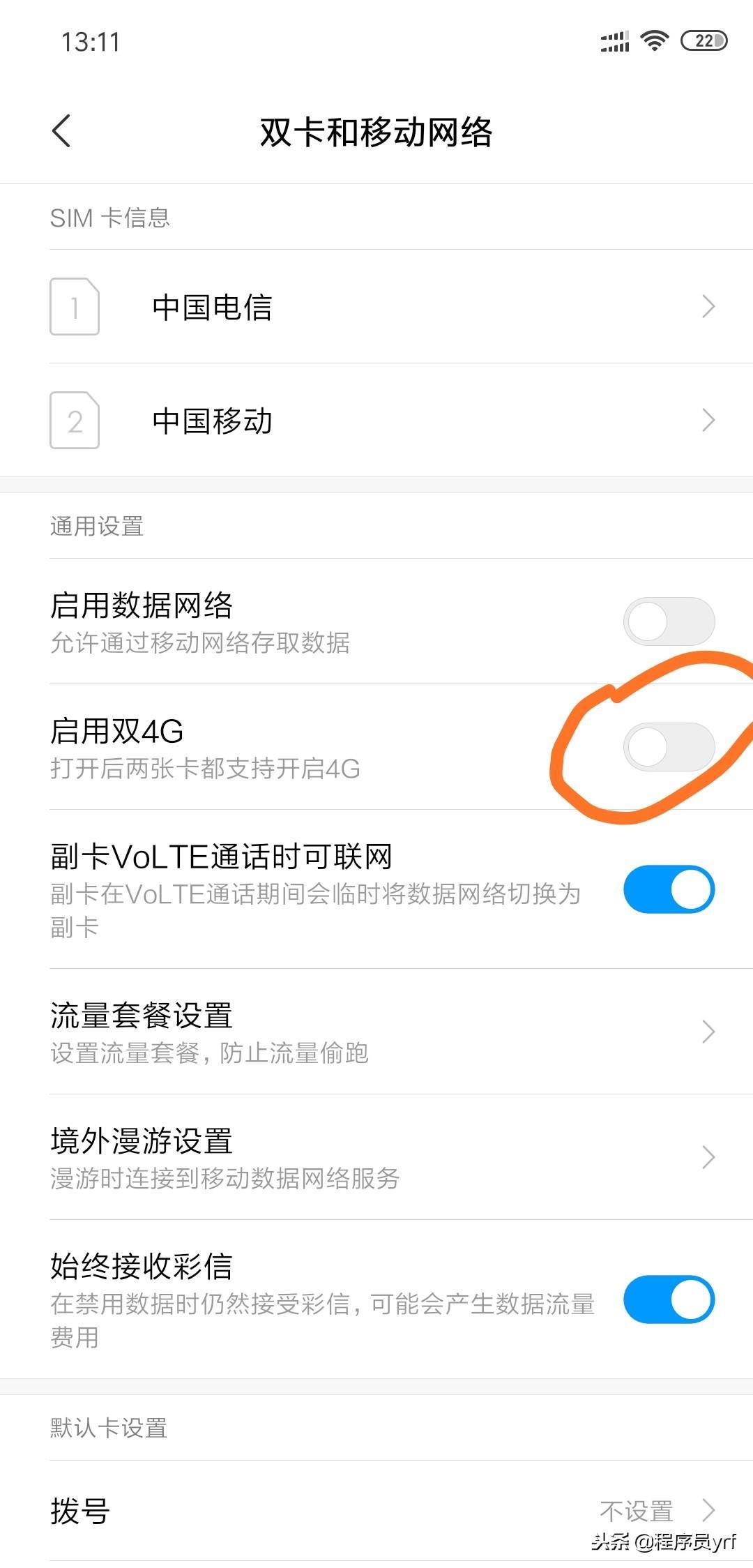This screenshot has width=753, height=1568.
Task: Open 流量套餐设置
Action: coord(376,1032)
